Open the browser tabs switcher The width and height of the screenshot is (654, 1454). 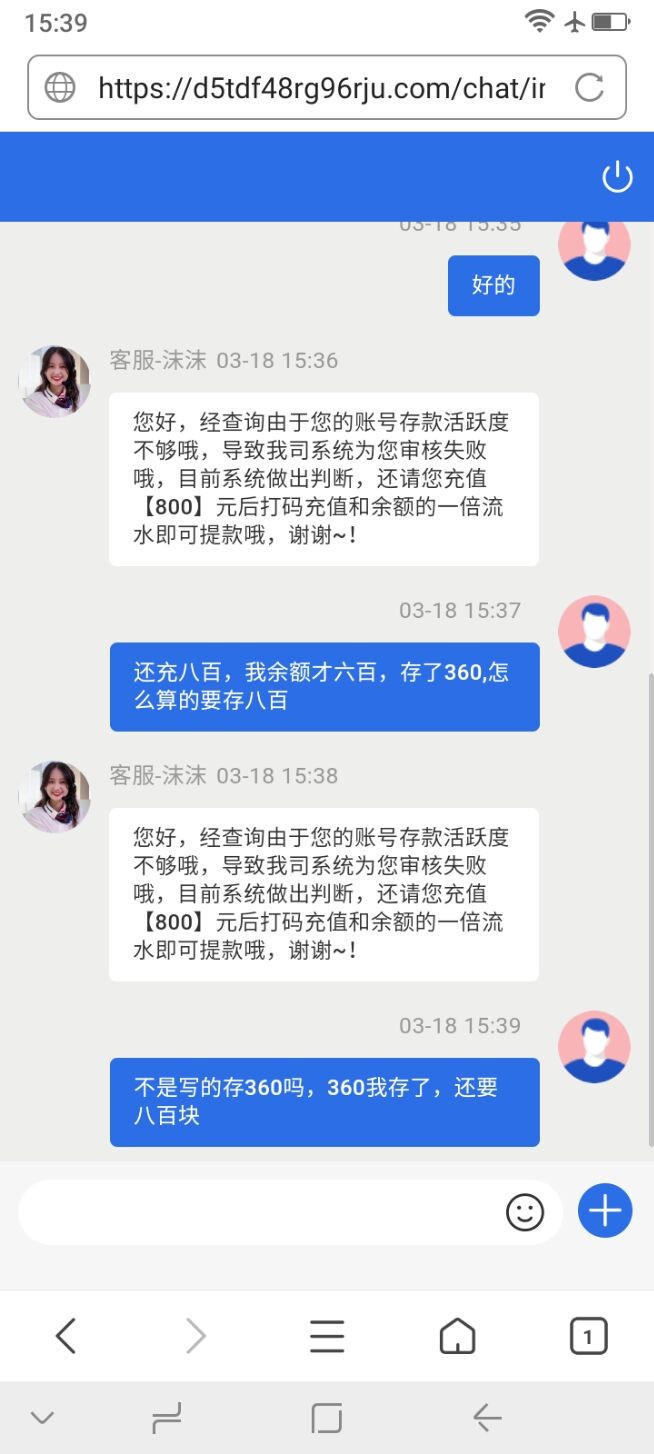588,1336
